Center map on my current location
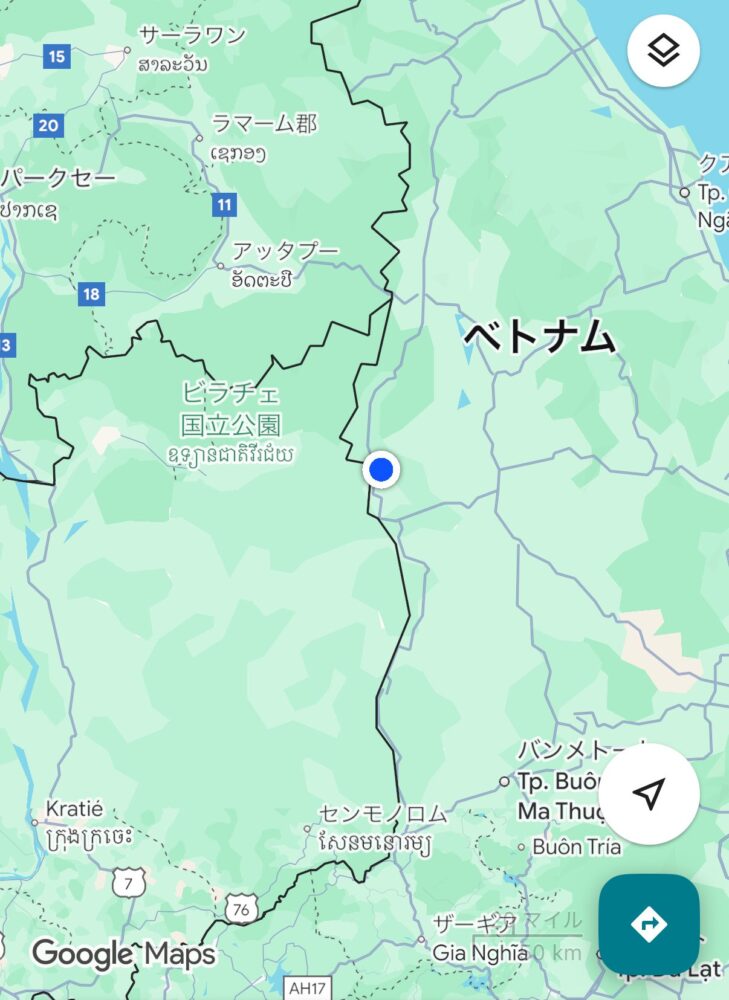The height and width of the screenshot is (1000, 729). [x=649, y=795]
